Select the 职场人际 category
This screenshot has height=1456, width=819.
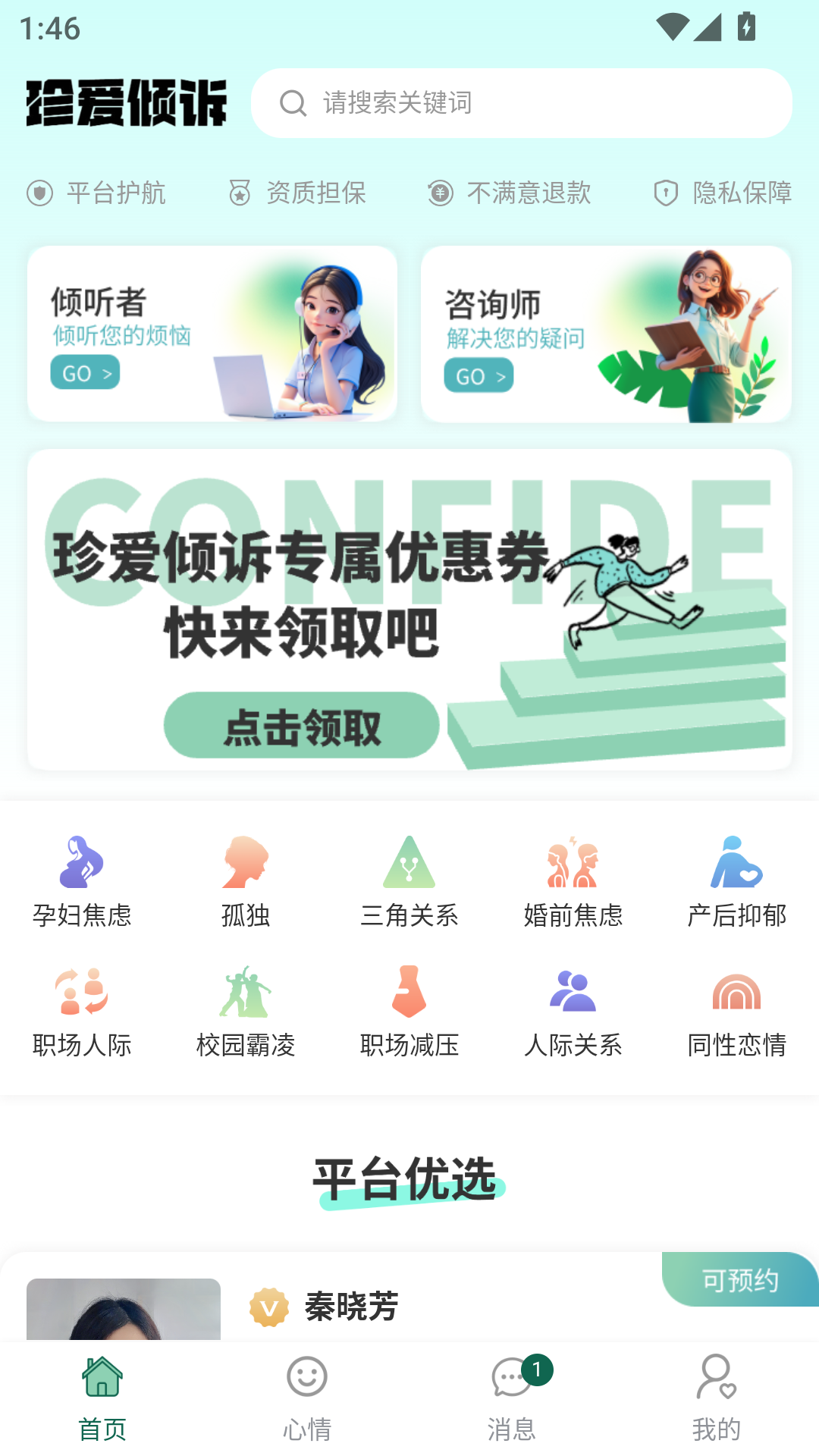tap(82, 1012)
